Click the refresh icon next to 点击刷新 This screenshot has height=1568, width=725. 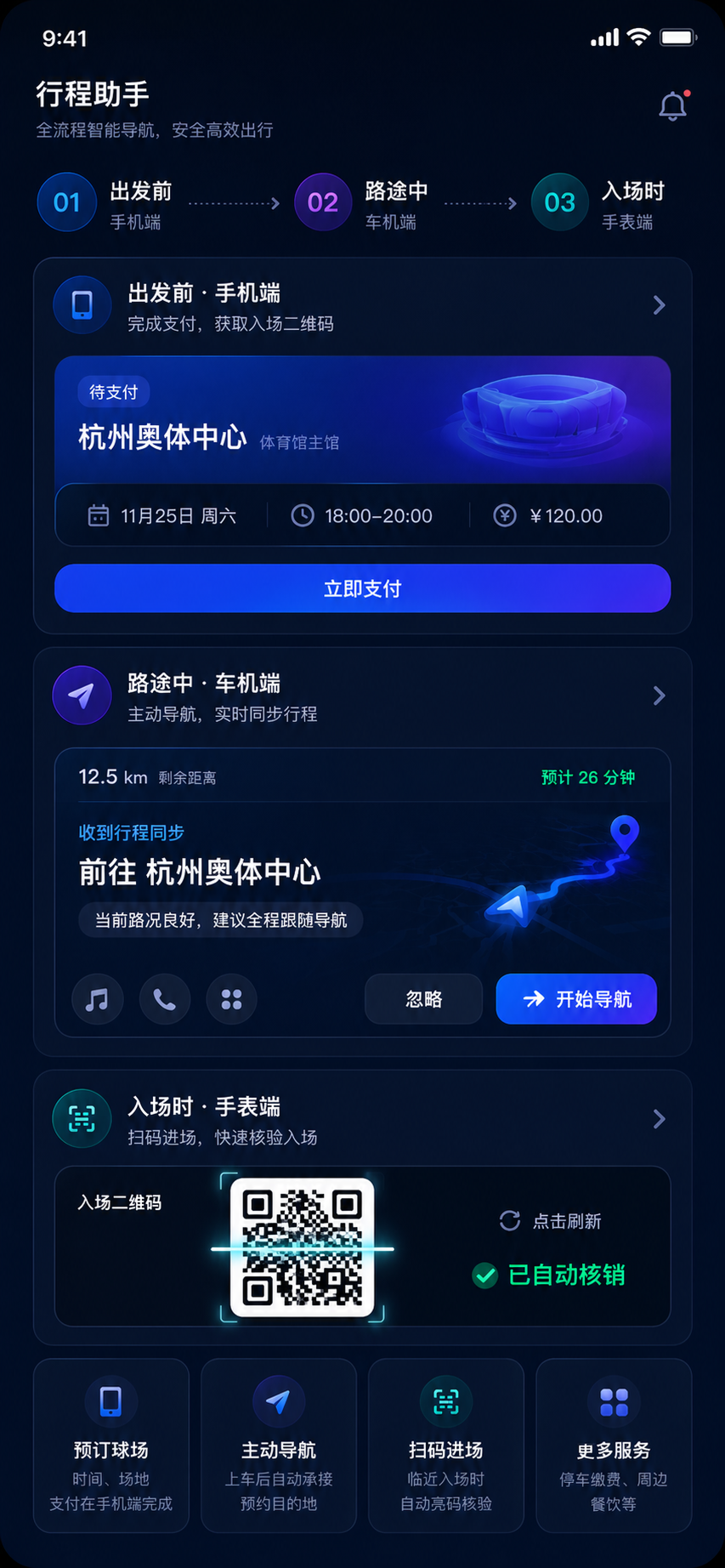[508, 1220]
